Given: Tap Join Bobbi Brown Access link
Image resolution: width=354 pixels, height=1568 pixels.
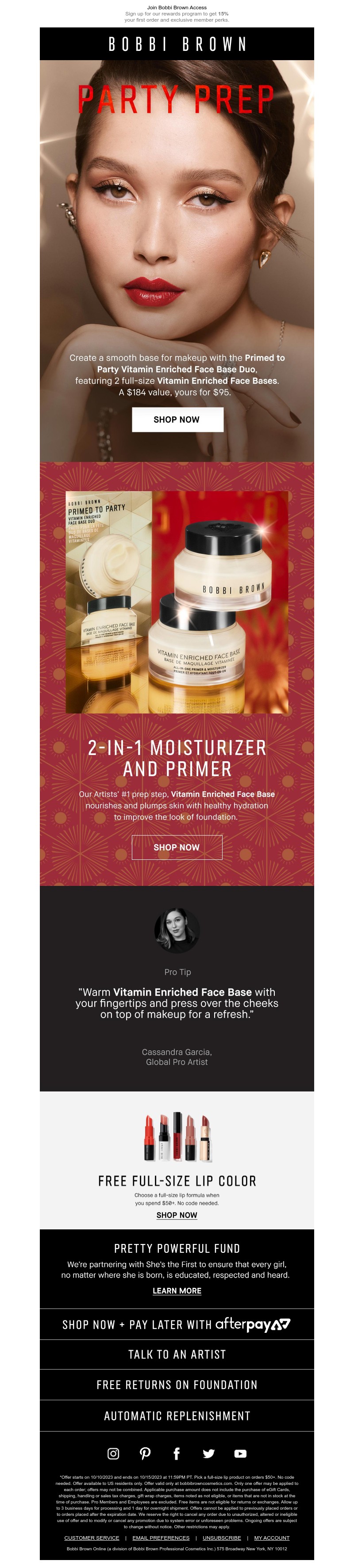Looking at the screenshot, I should click(177, 8).
